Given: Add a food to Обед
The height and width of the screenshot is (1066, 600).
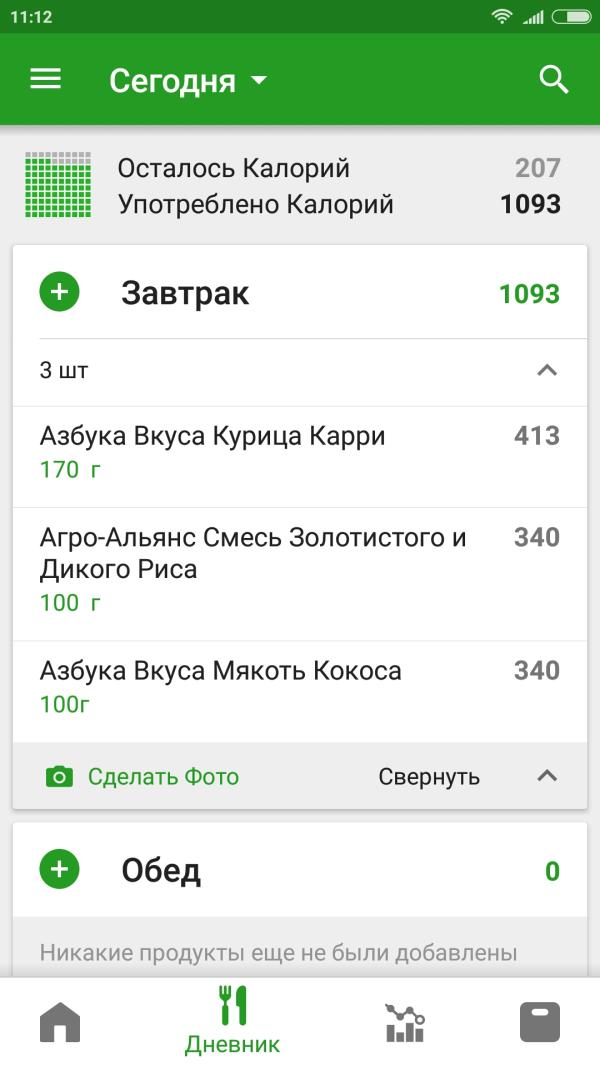Looking at the screenshot, I should tap(59, 869).
